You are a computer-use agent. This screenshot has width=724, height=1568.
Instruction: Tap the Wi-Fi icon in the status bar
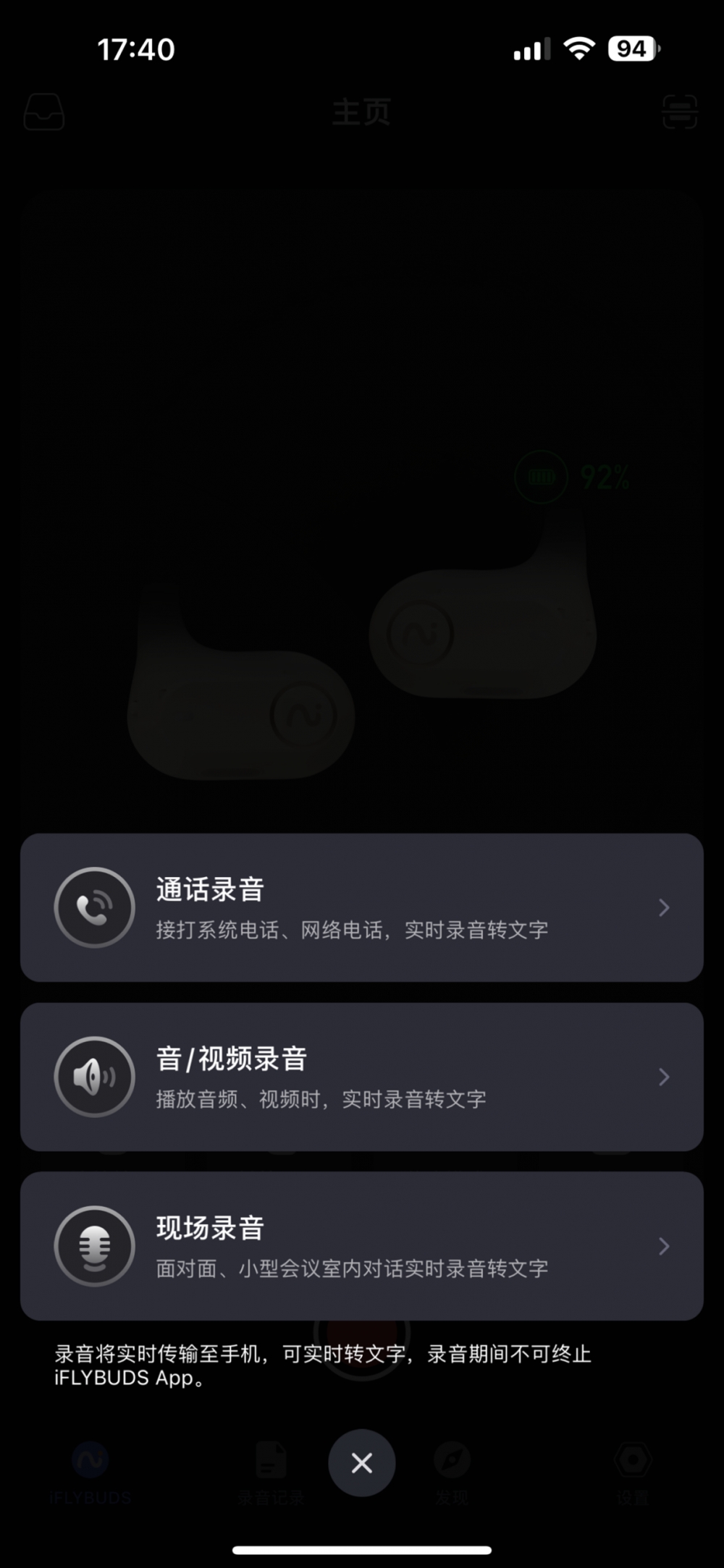(x=579, y=48)
